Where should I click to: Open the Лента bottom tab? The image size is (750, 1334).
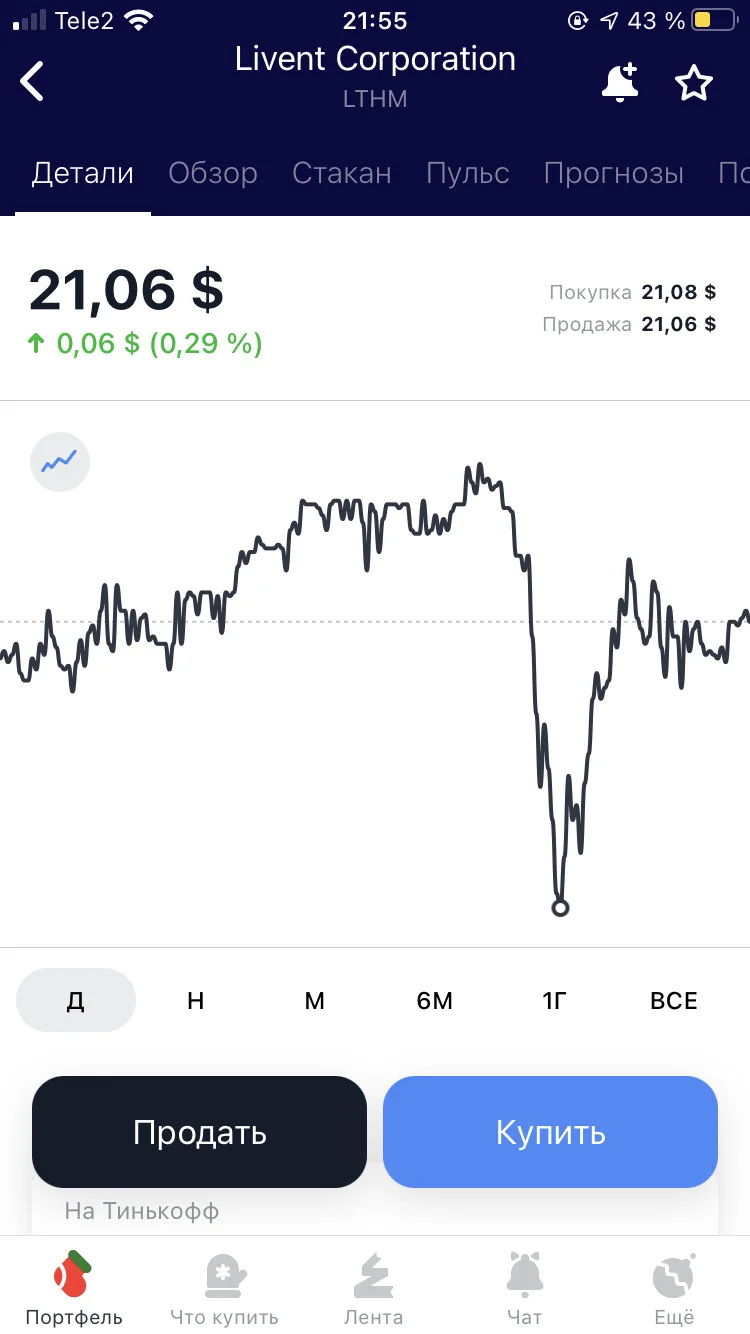point(374,1289)
